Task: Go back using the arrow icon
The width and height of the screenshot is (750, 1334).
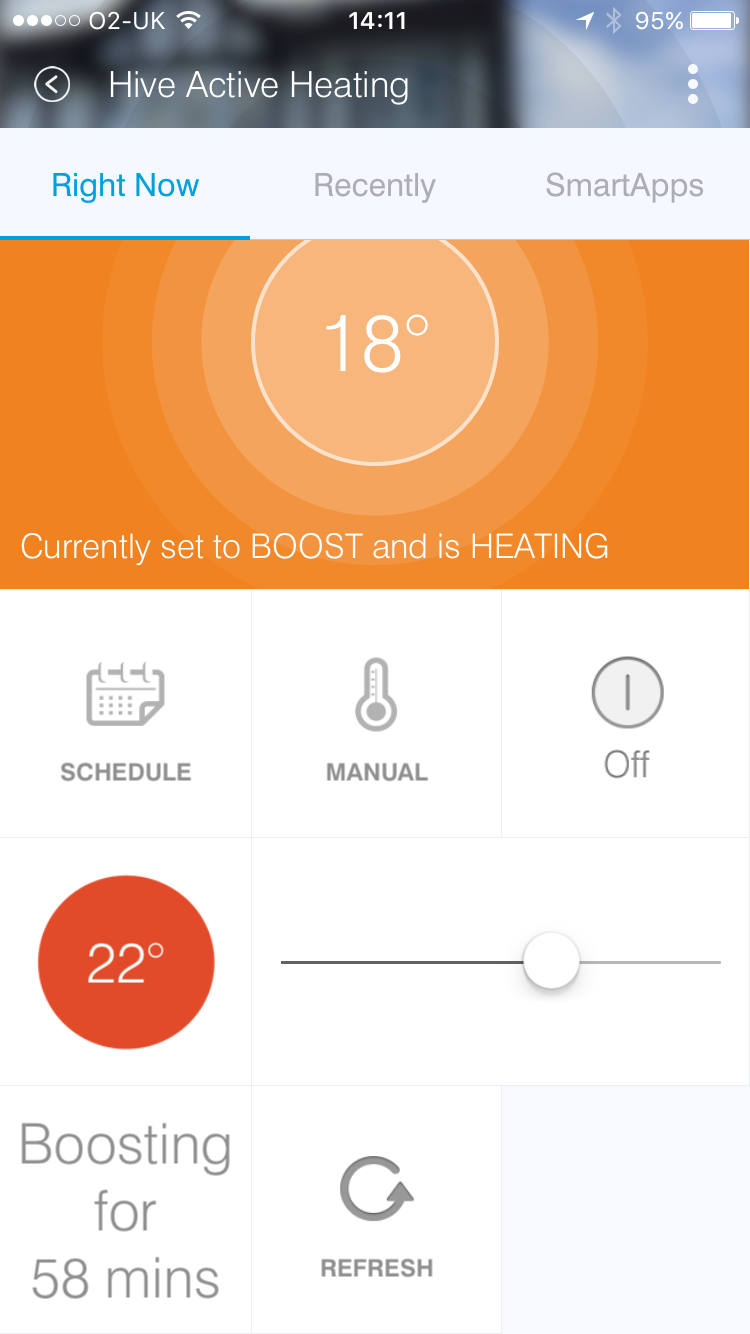Action: coord(52,85)
